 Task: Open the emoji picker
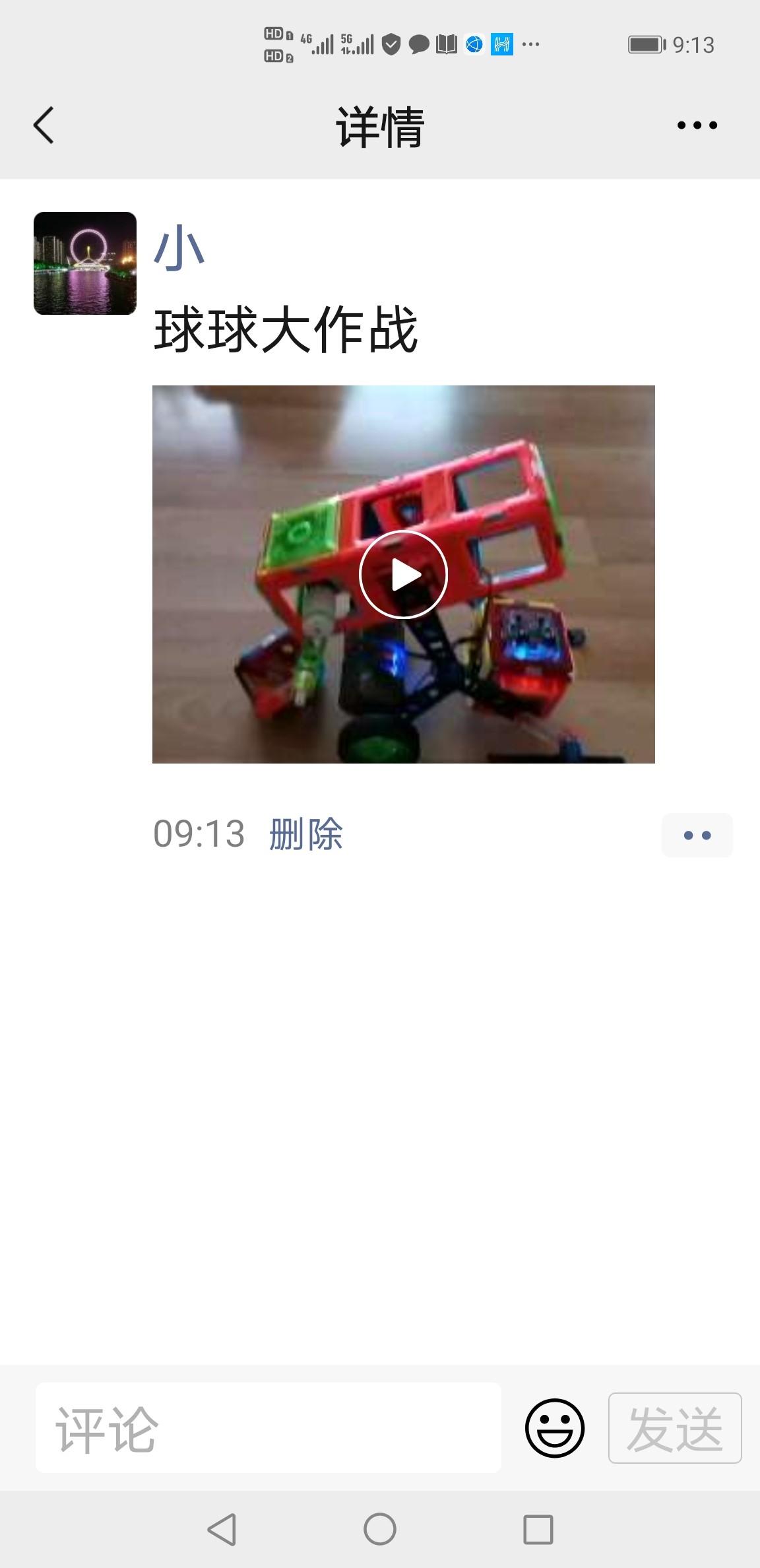coord(554,1428)
